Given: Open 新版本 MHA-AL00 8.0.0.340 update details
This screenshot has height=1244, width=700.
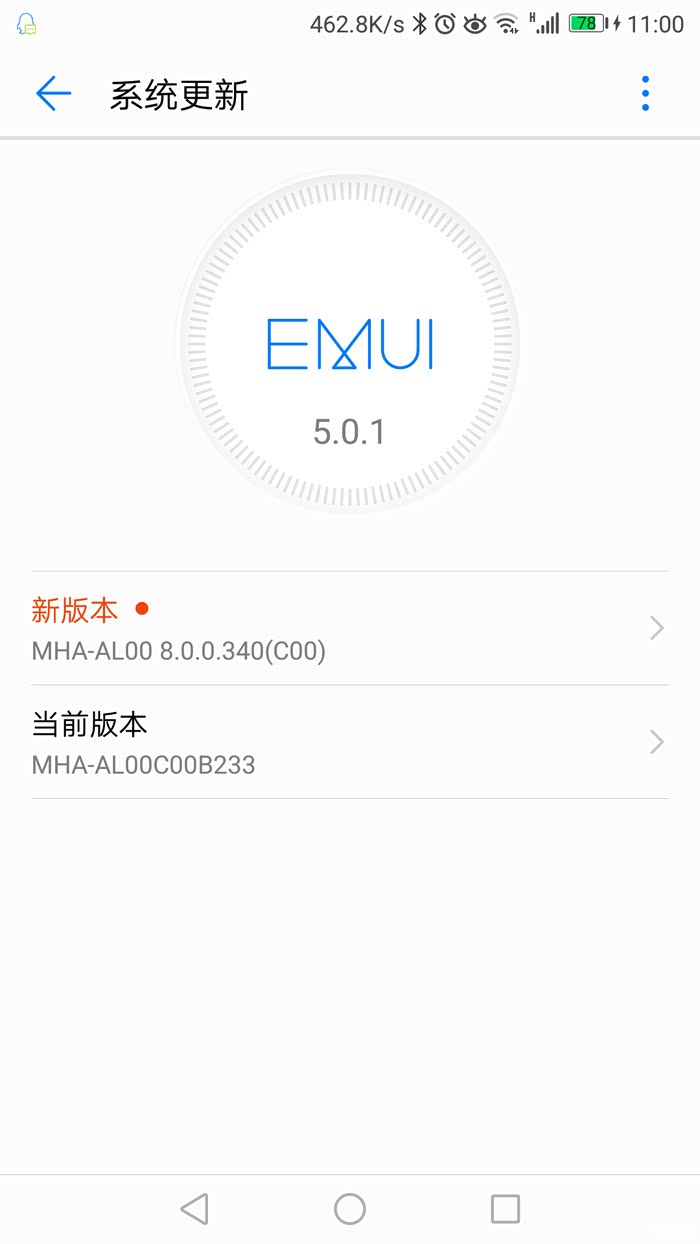Looking at the screenshot, I should coord(349,629).
